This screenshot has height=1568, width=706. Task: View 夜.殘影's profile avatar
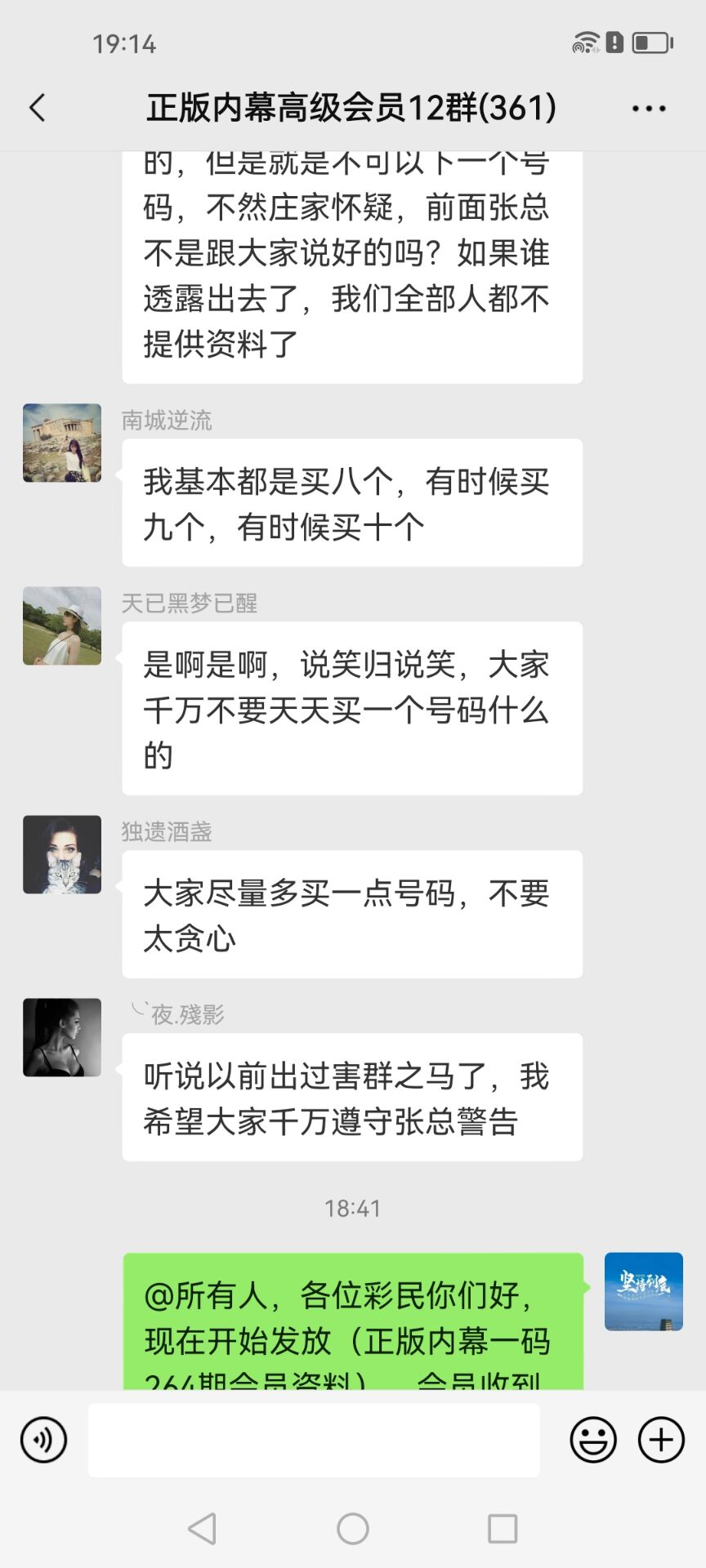[62, 1037]
